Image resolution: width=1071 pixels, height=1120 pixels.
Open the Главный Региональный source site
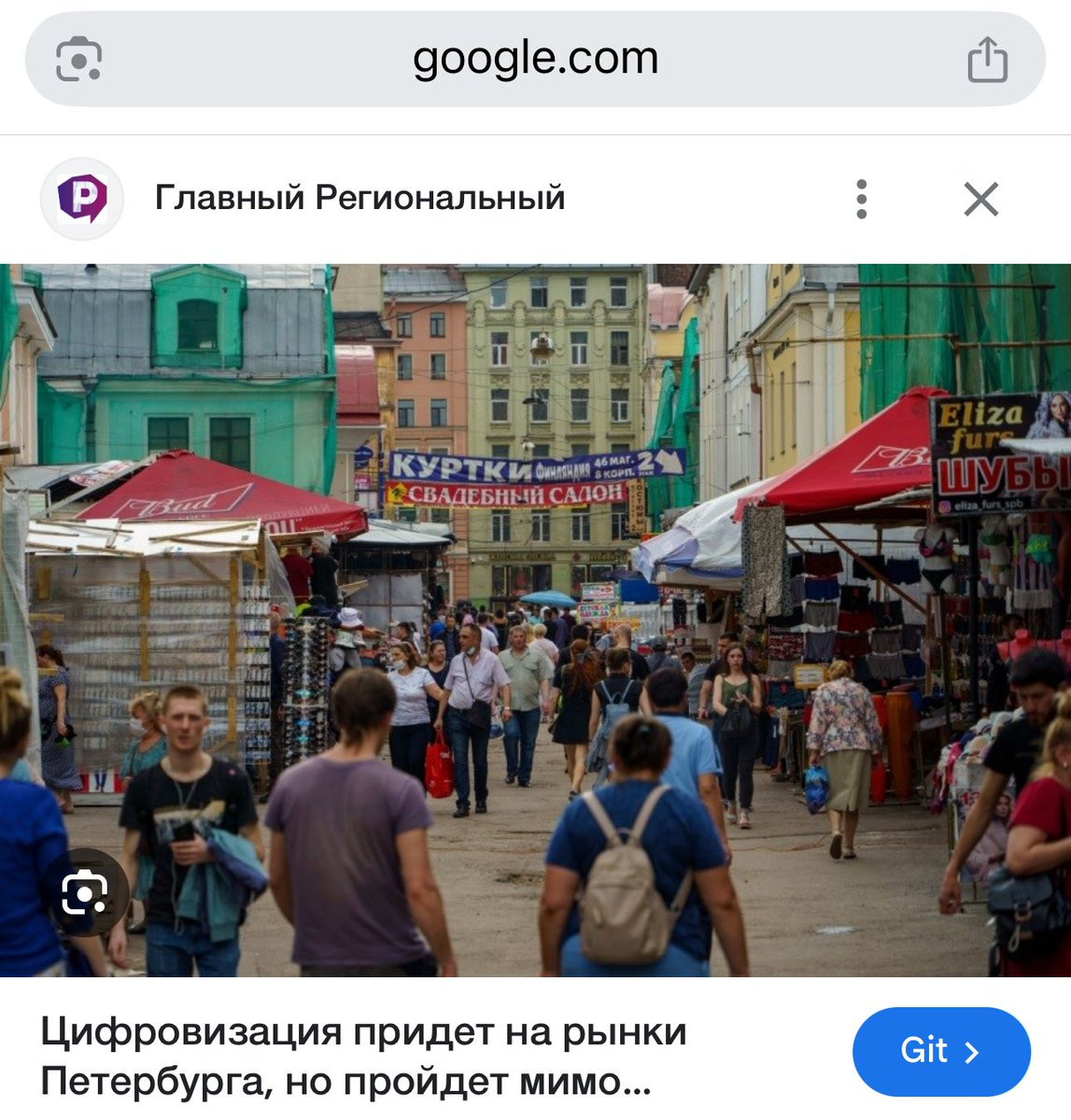359,199
